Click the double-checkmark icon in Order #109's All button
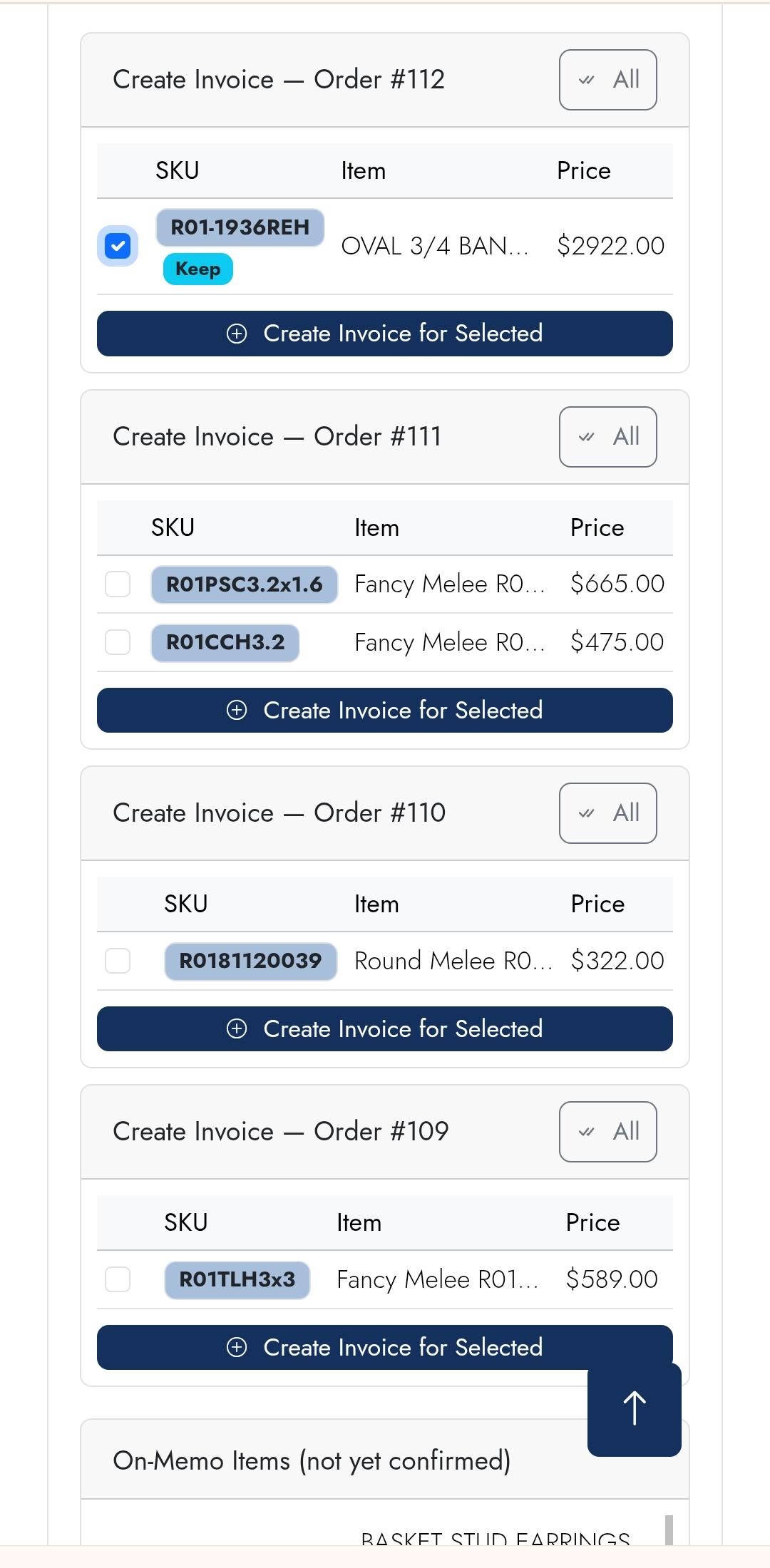770x1568 pixels. tap(587, 1132)
